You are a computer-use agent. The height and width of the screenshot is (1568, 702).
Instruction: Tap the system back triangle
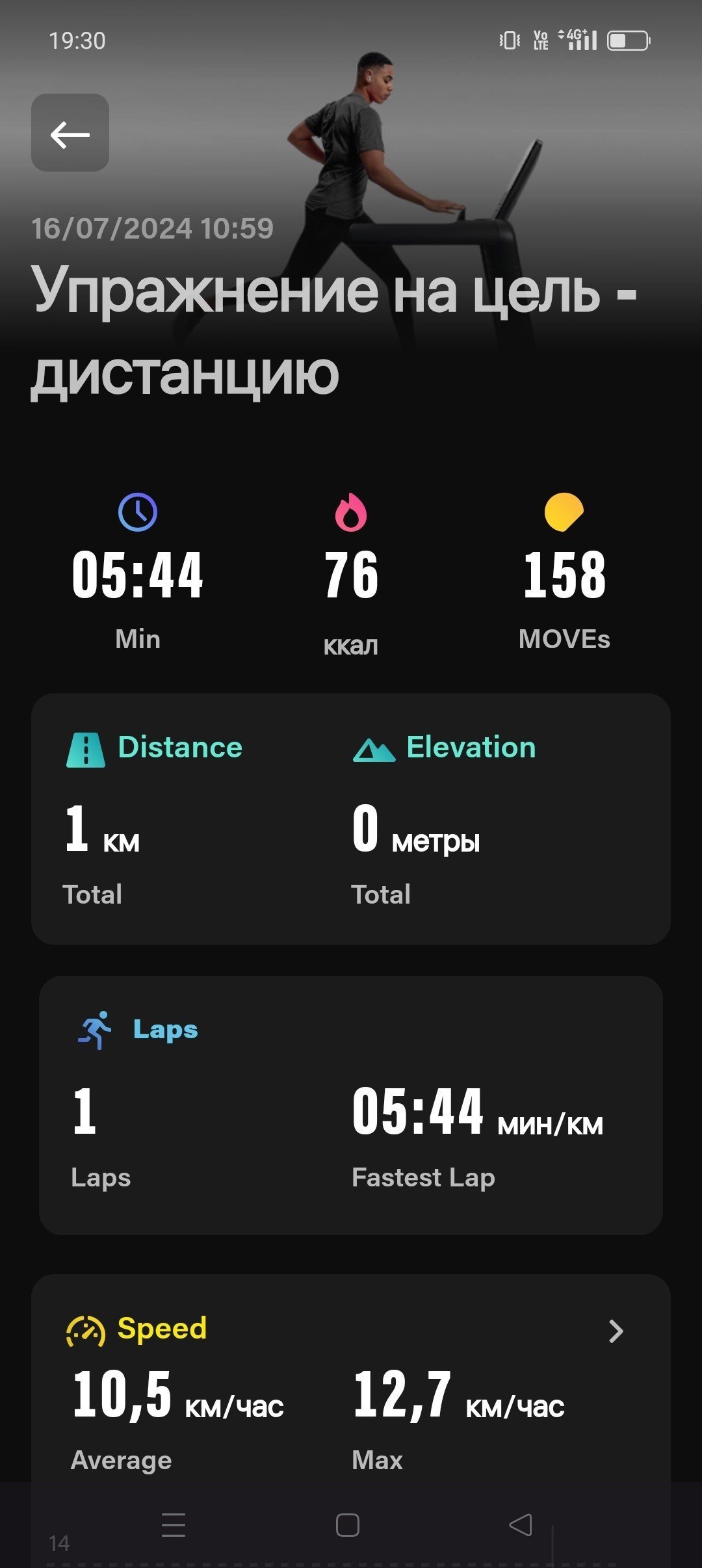pyautogui.click(x=521, y=1525)
